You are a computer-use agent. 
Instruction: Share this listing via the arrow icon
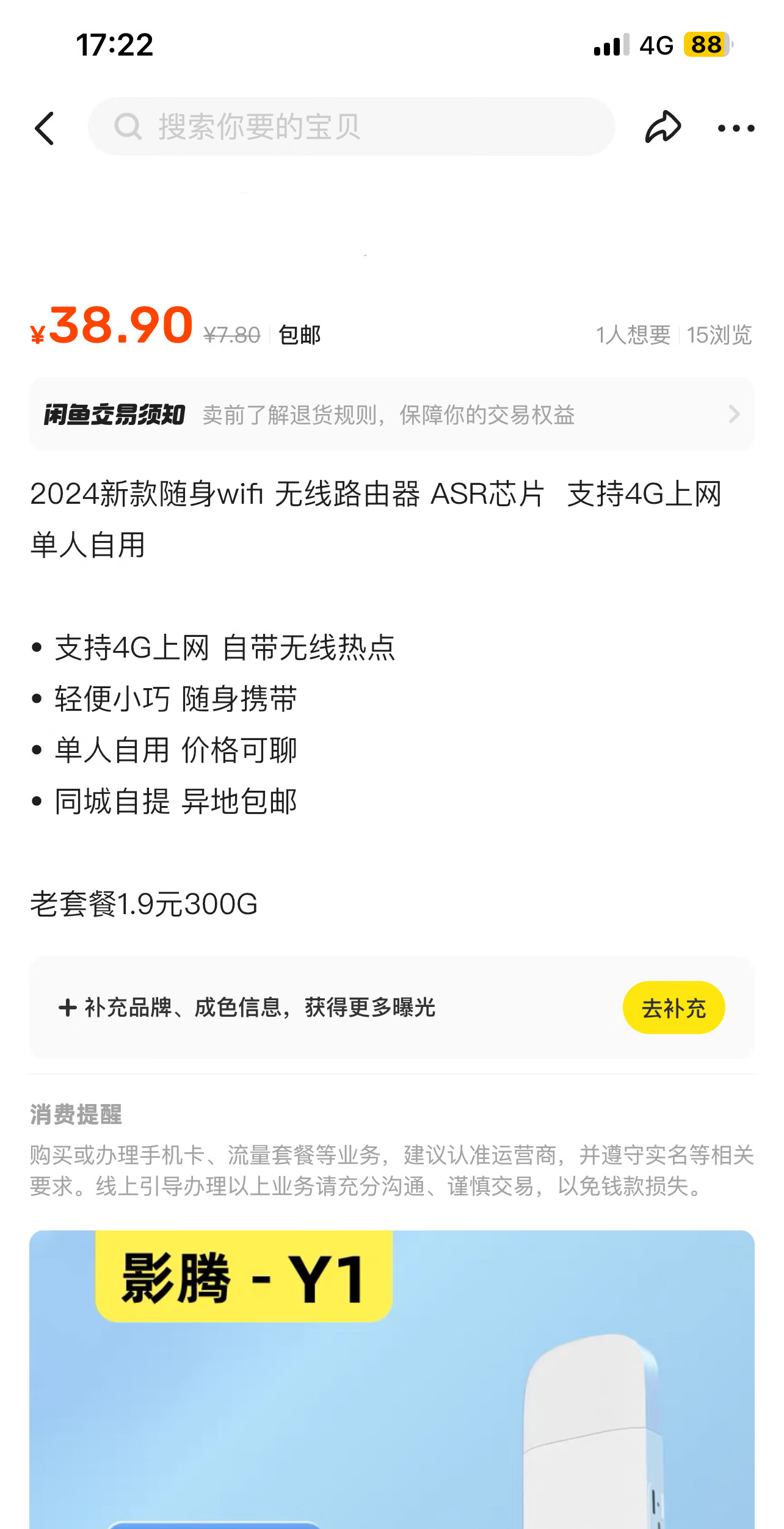(663, 127)
